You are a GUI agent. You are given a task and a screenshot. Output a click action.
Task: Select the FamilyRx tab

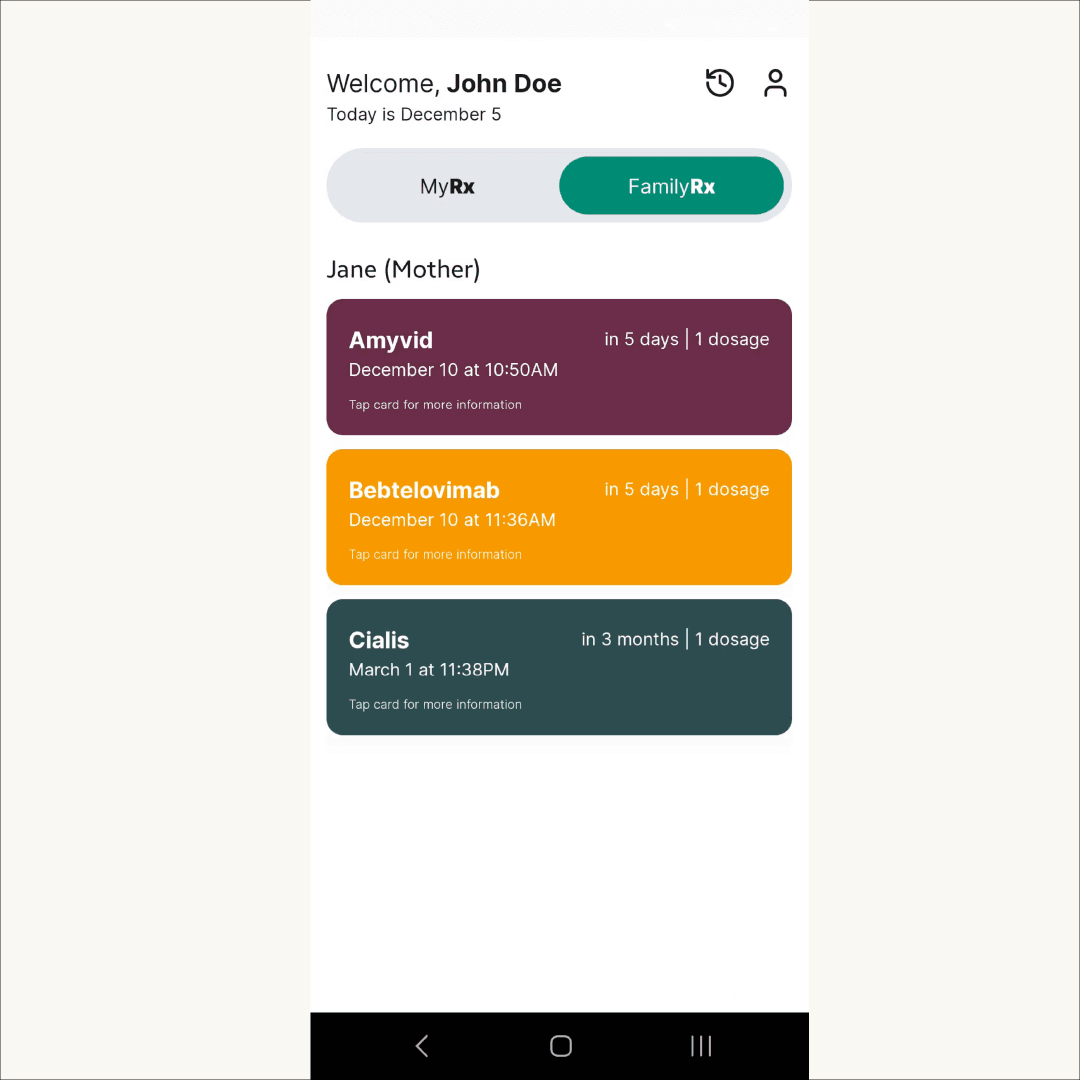click(671, 186)
